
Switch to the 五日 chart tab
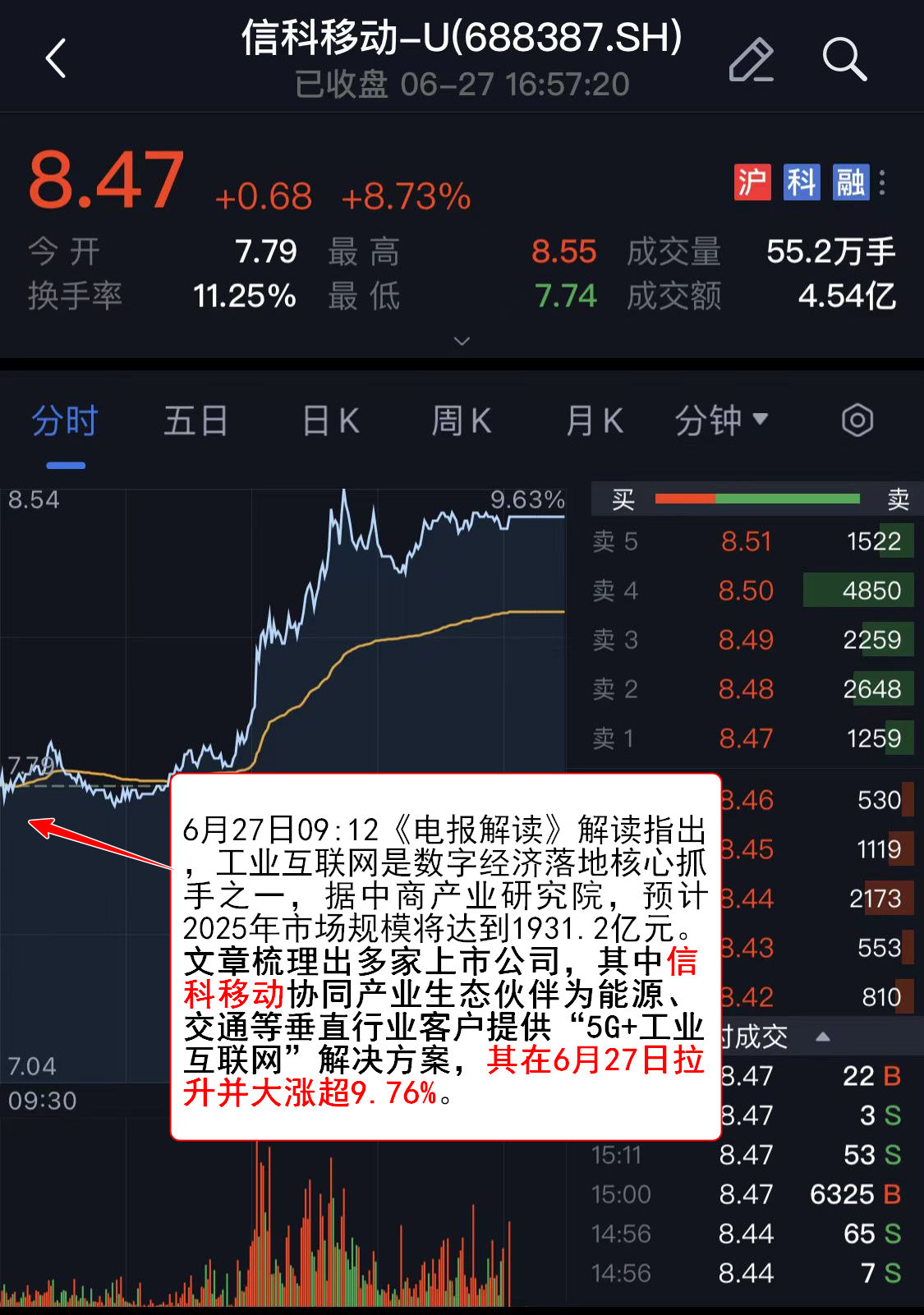pos(195,421)
